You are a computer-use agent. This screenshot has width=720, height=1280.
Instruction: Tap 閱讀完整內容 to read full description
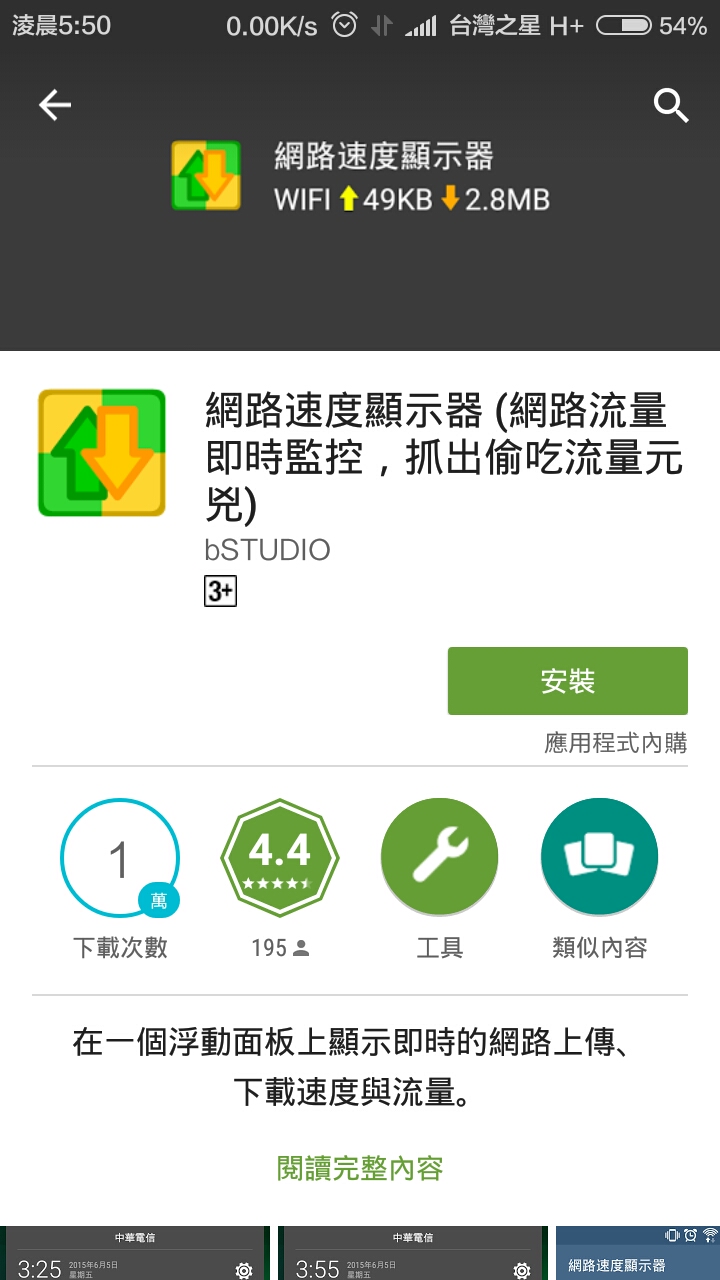click(x=360, y=1167)
